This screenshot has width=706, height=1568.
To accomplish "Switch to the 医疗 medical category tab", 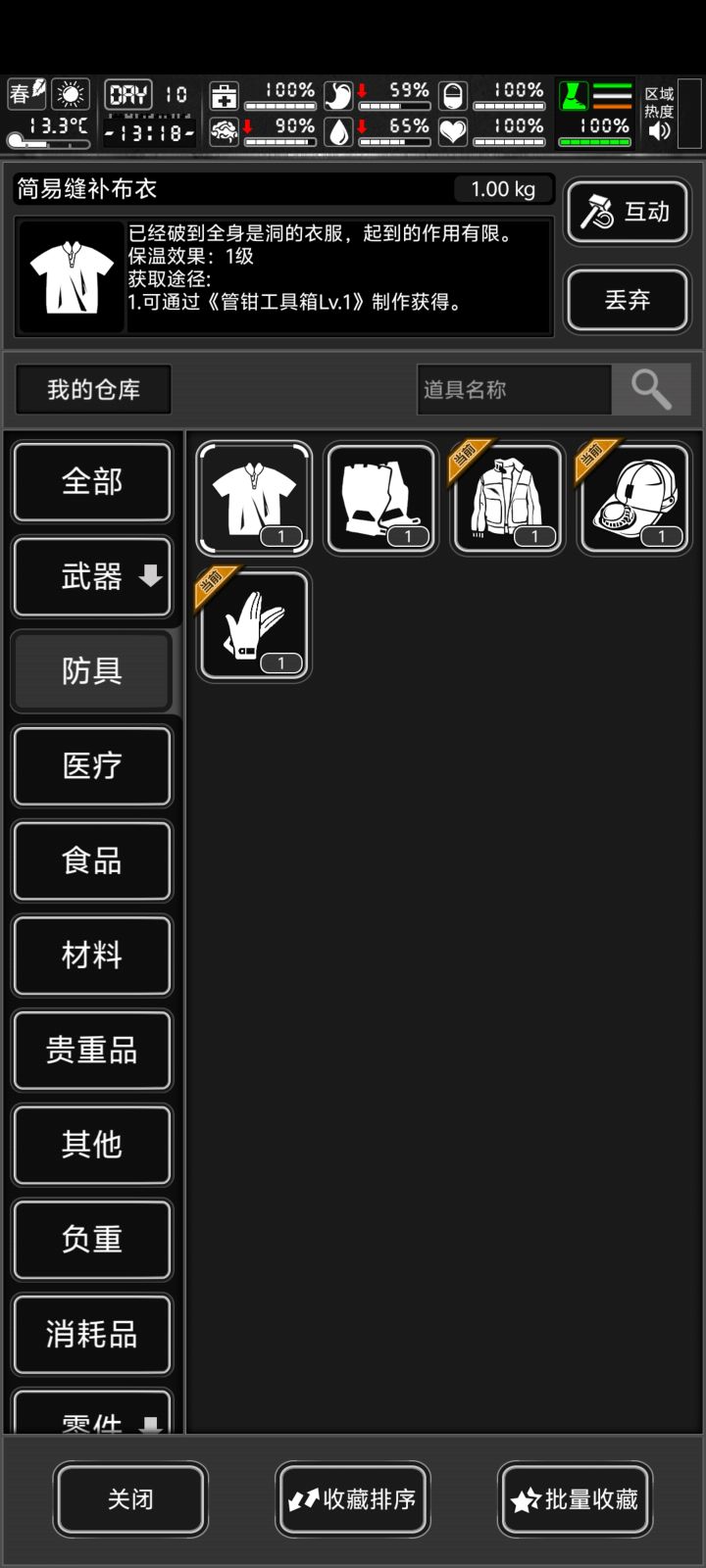I will pos(92,766).
